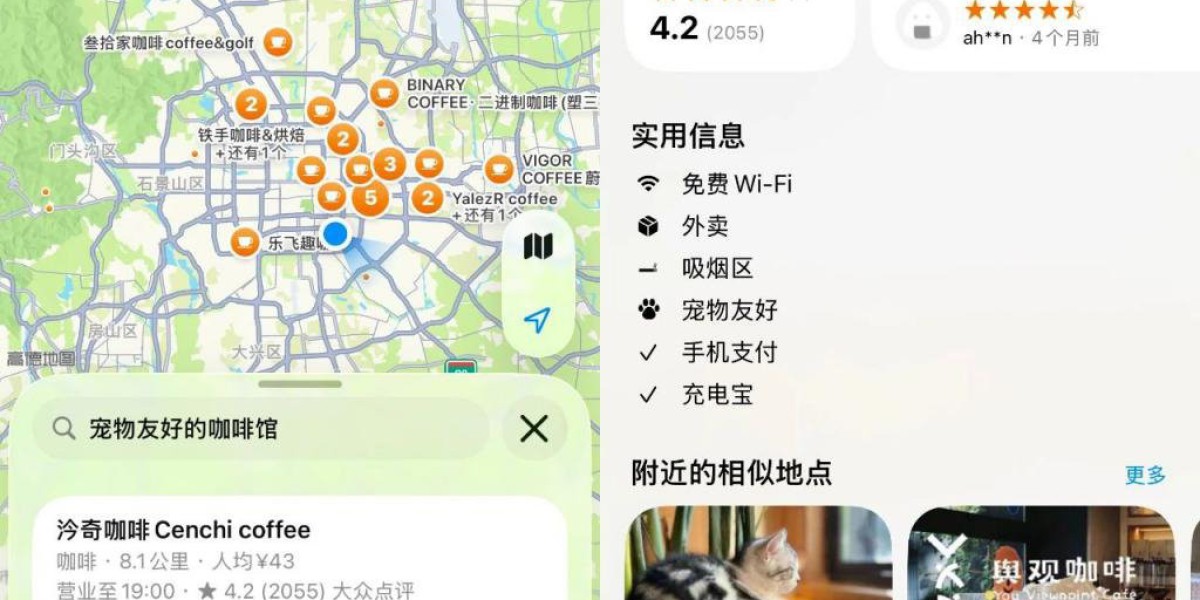Open the map mode selector button
This screenshot has width=1200, height=600.
point(538,246)
